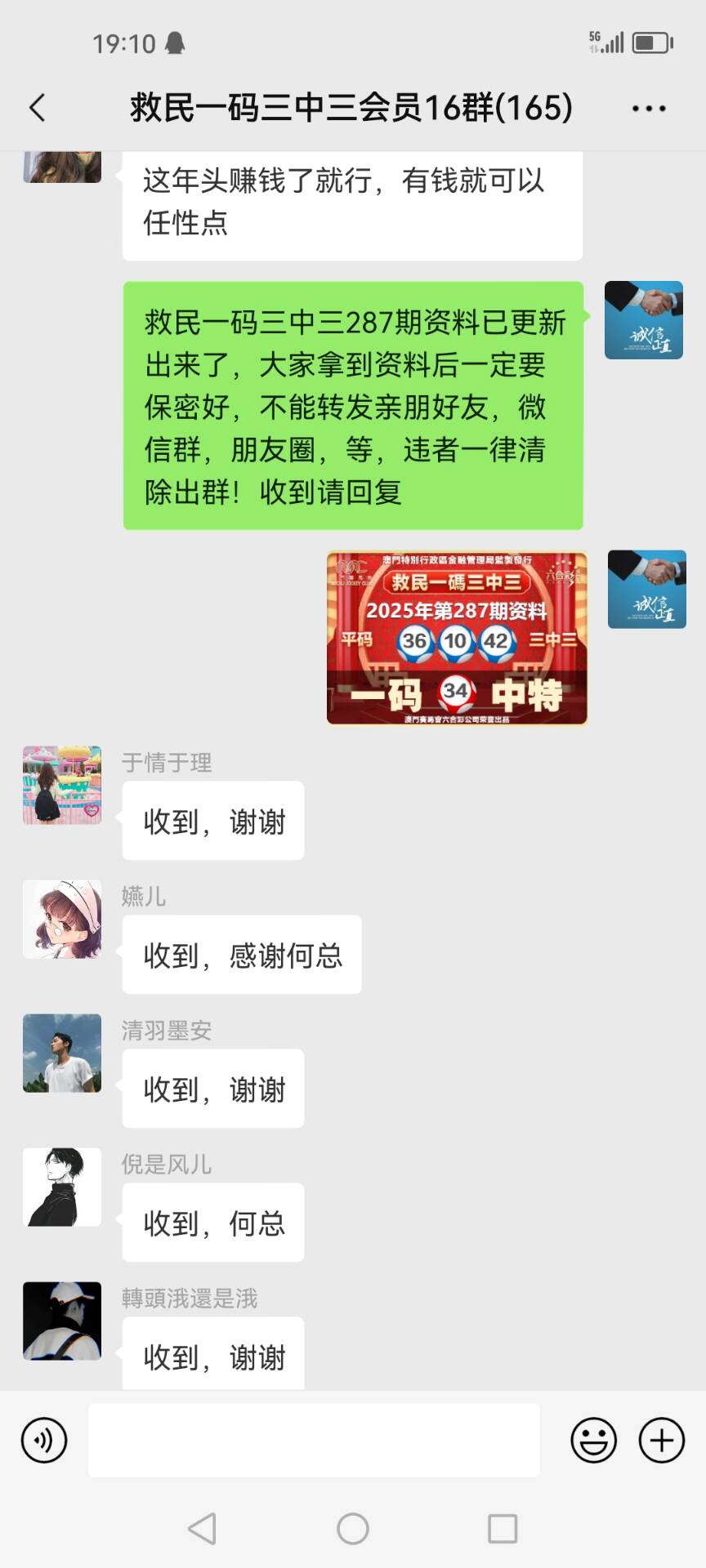The image size is (706, 1568).
Task: Open the chat's three-dots menu
Action: [649, 108]
